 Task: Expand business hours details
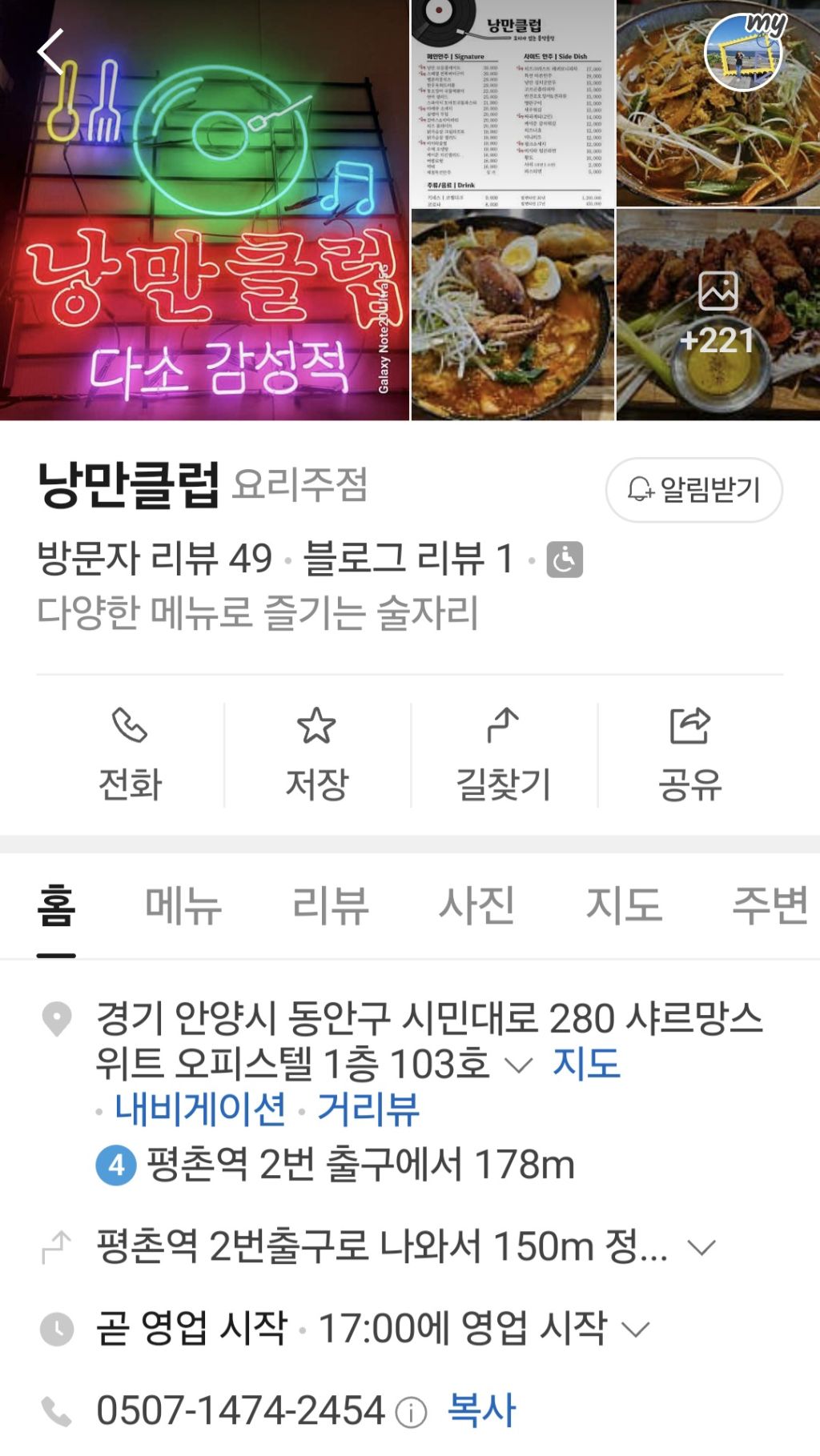tap(636, 1330)
